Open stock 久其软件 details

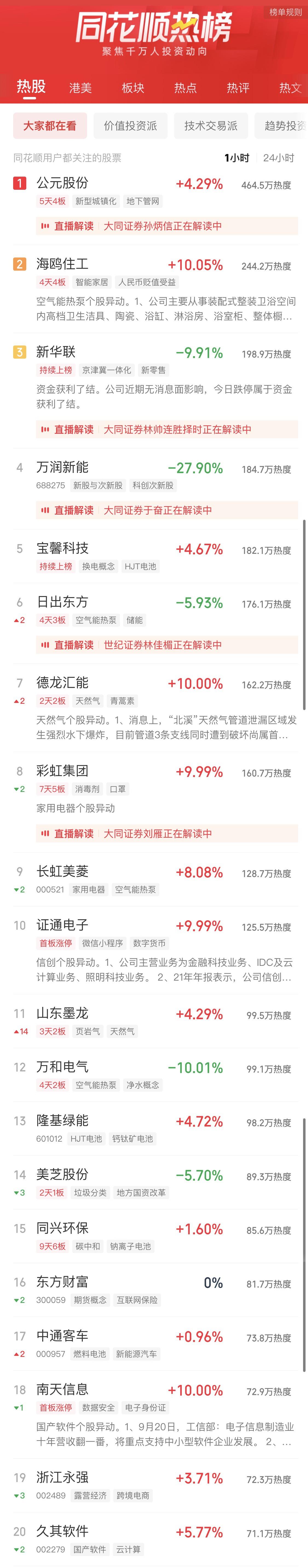(63, 1531)
